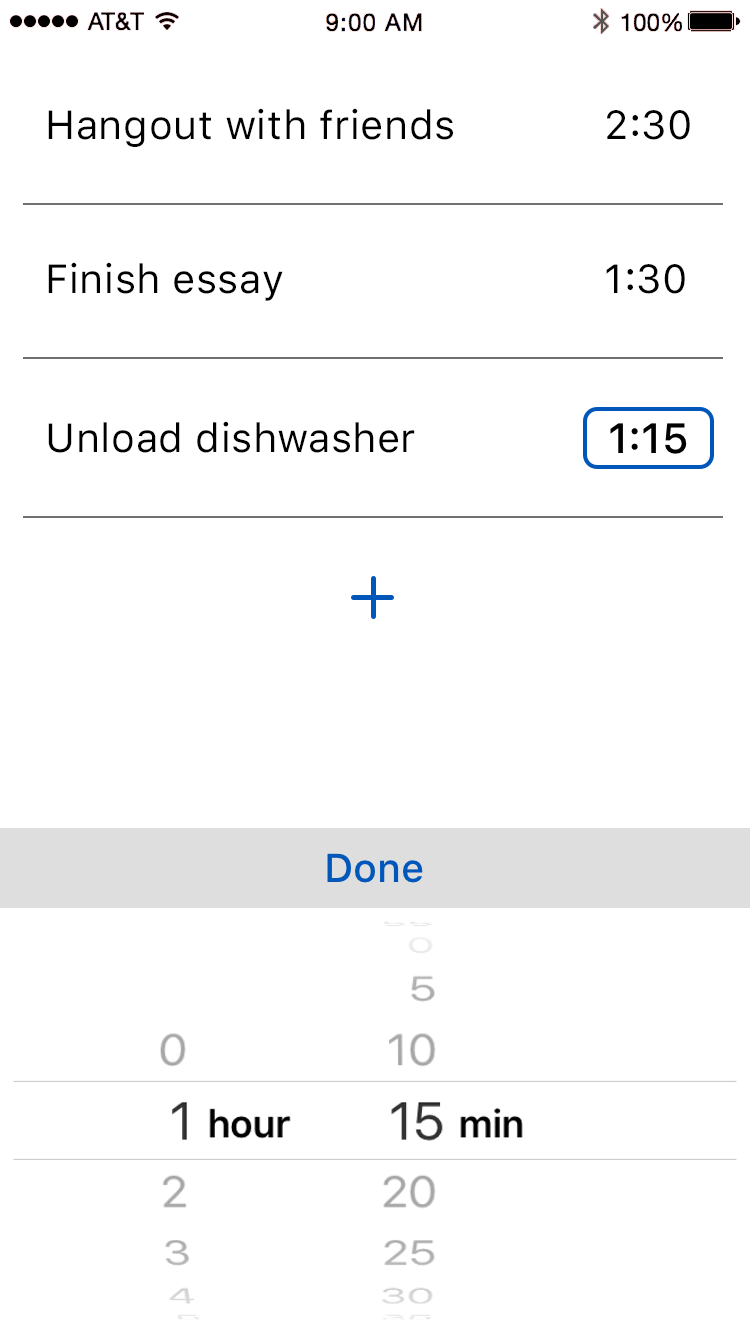Open the Hangout with friends task
Screen dimensions: 750x1334
(x=250, y=126)
